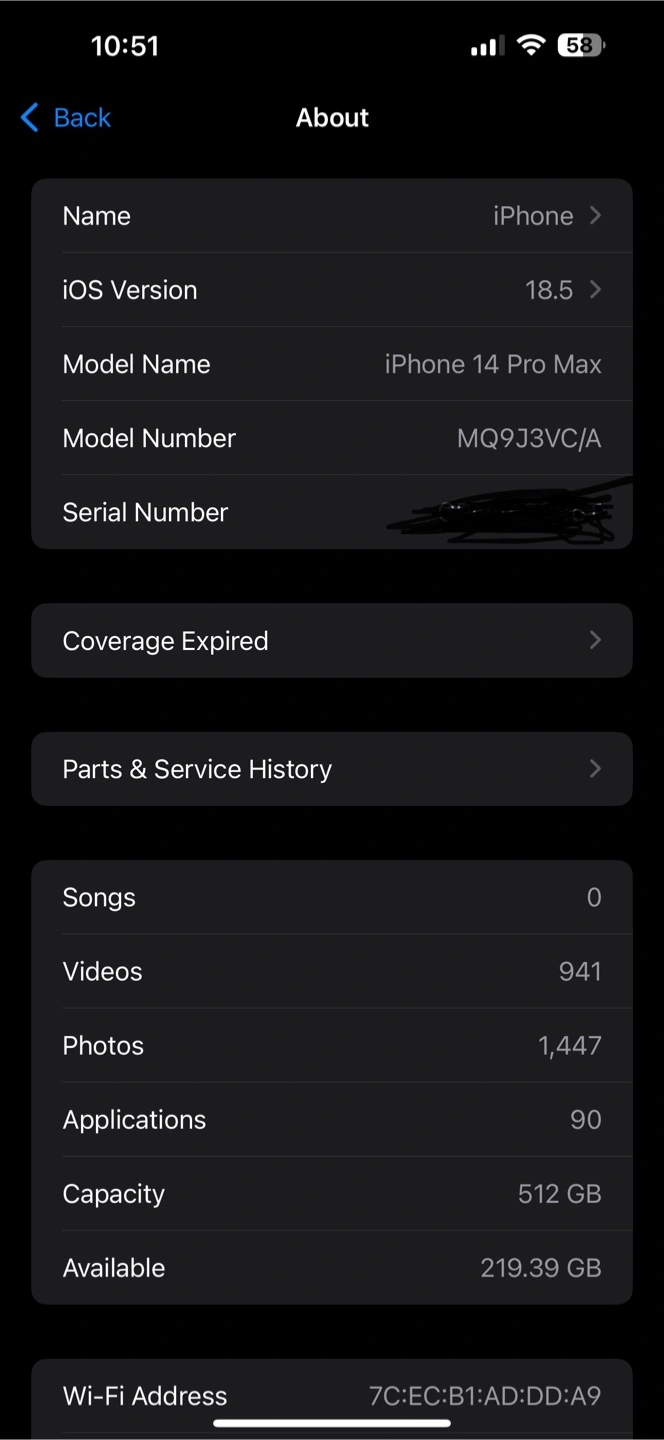Open the Name row to rename iPhone

[x=332, y=216]
